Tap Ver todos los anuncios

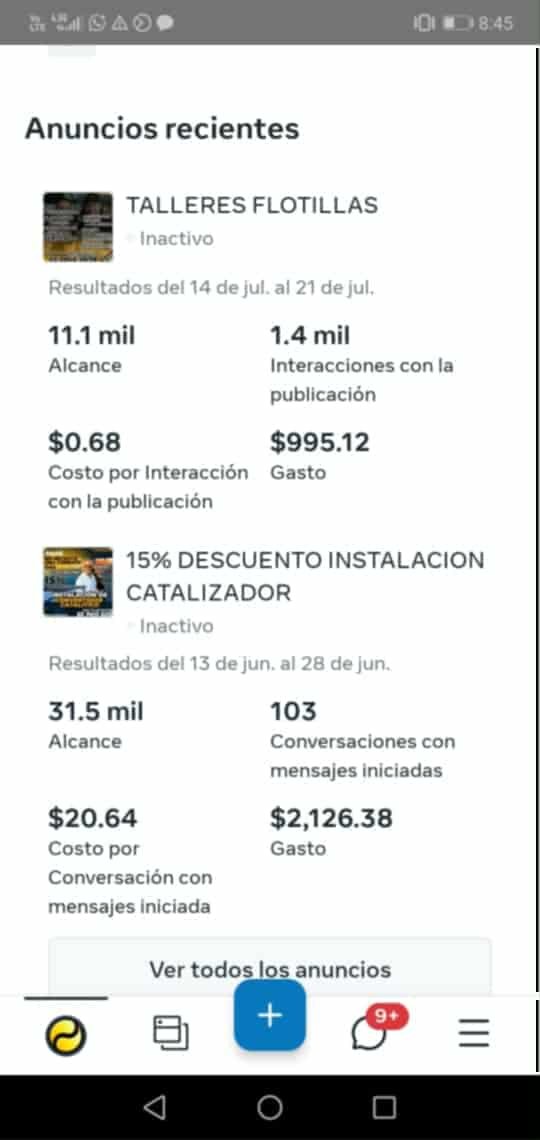coord(270,968)
